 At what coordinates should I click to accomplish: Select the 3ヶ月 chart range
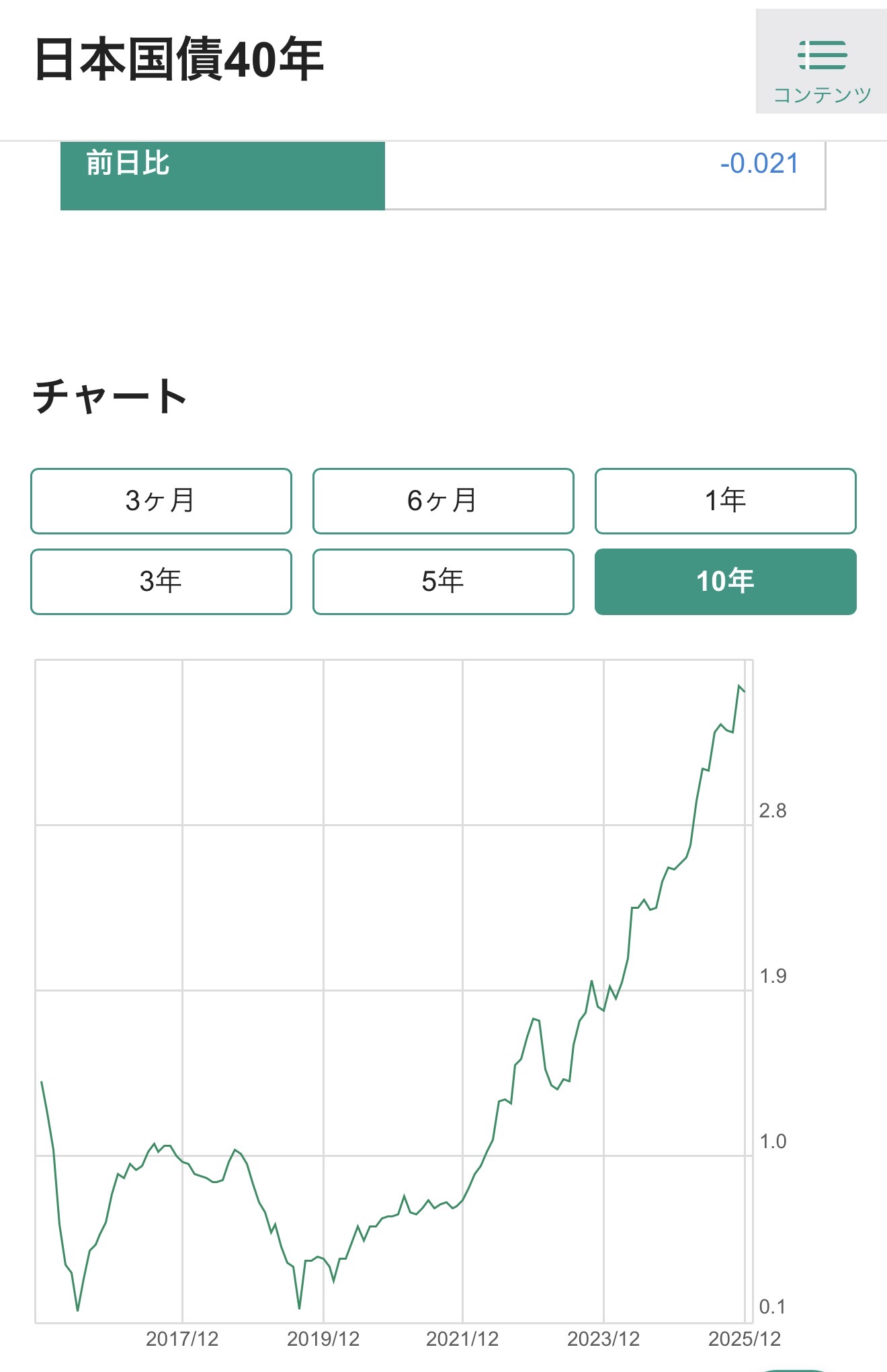tap(161, 501)
